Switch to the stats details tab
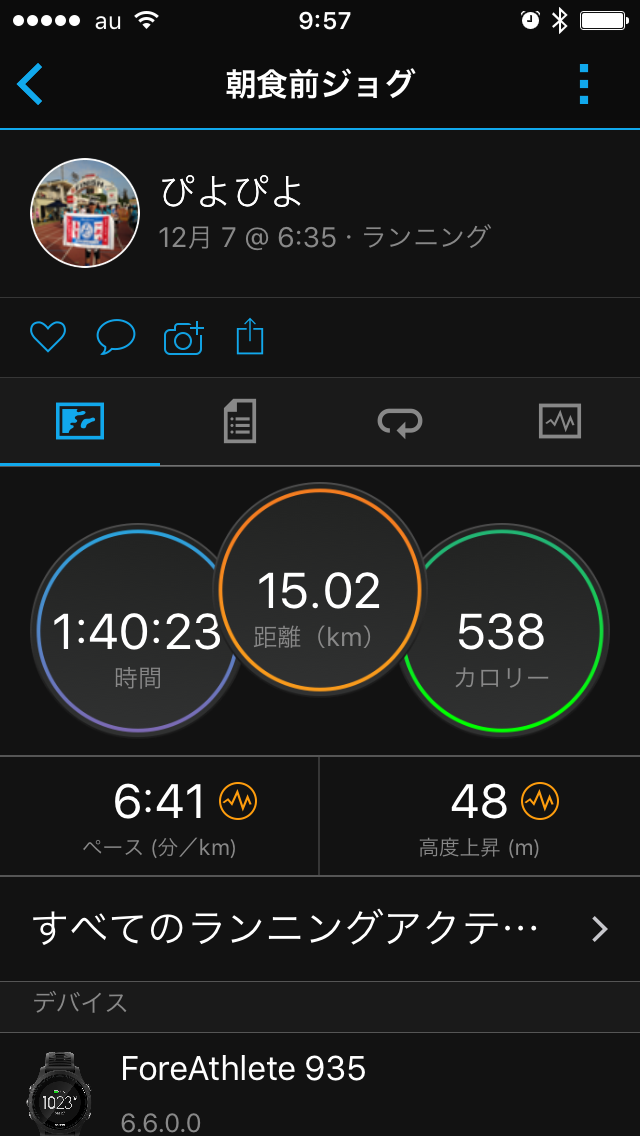 click(240, 422)
